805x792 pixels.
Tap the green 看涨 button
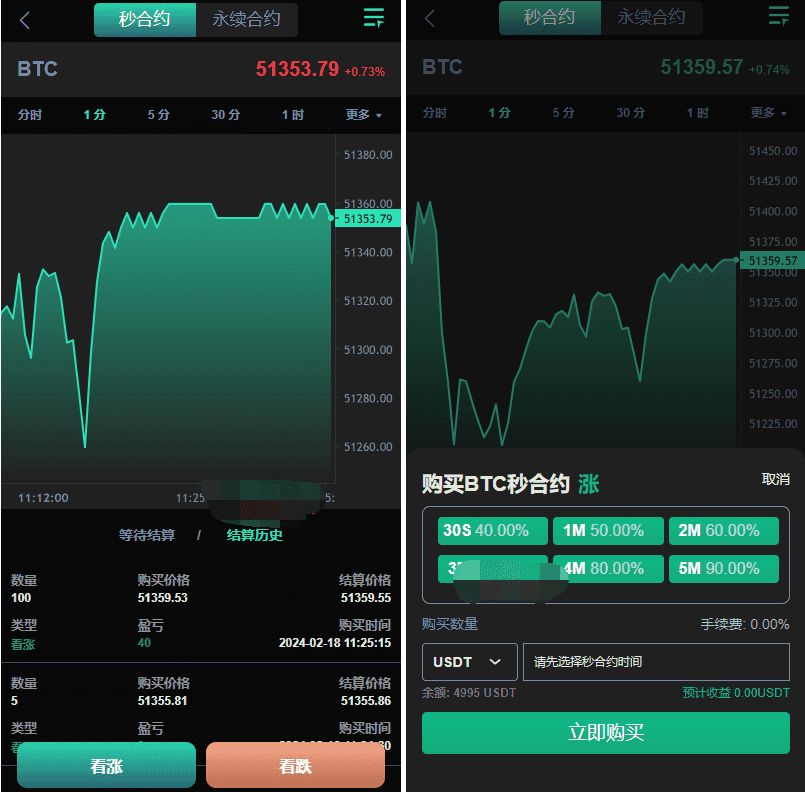click(x=106, y=766)
